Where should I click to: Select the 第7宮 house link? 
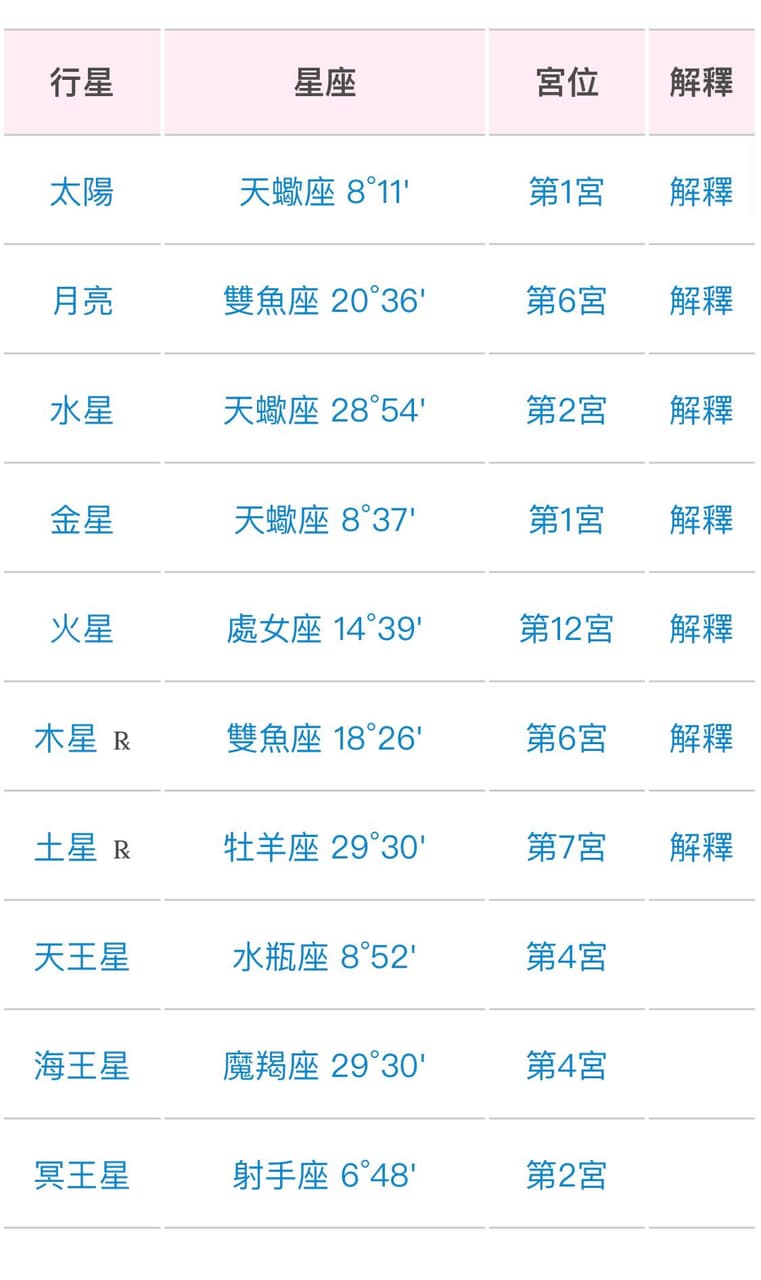tap(566, 847)
